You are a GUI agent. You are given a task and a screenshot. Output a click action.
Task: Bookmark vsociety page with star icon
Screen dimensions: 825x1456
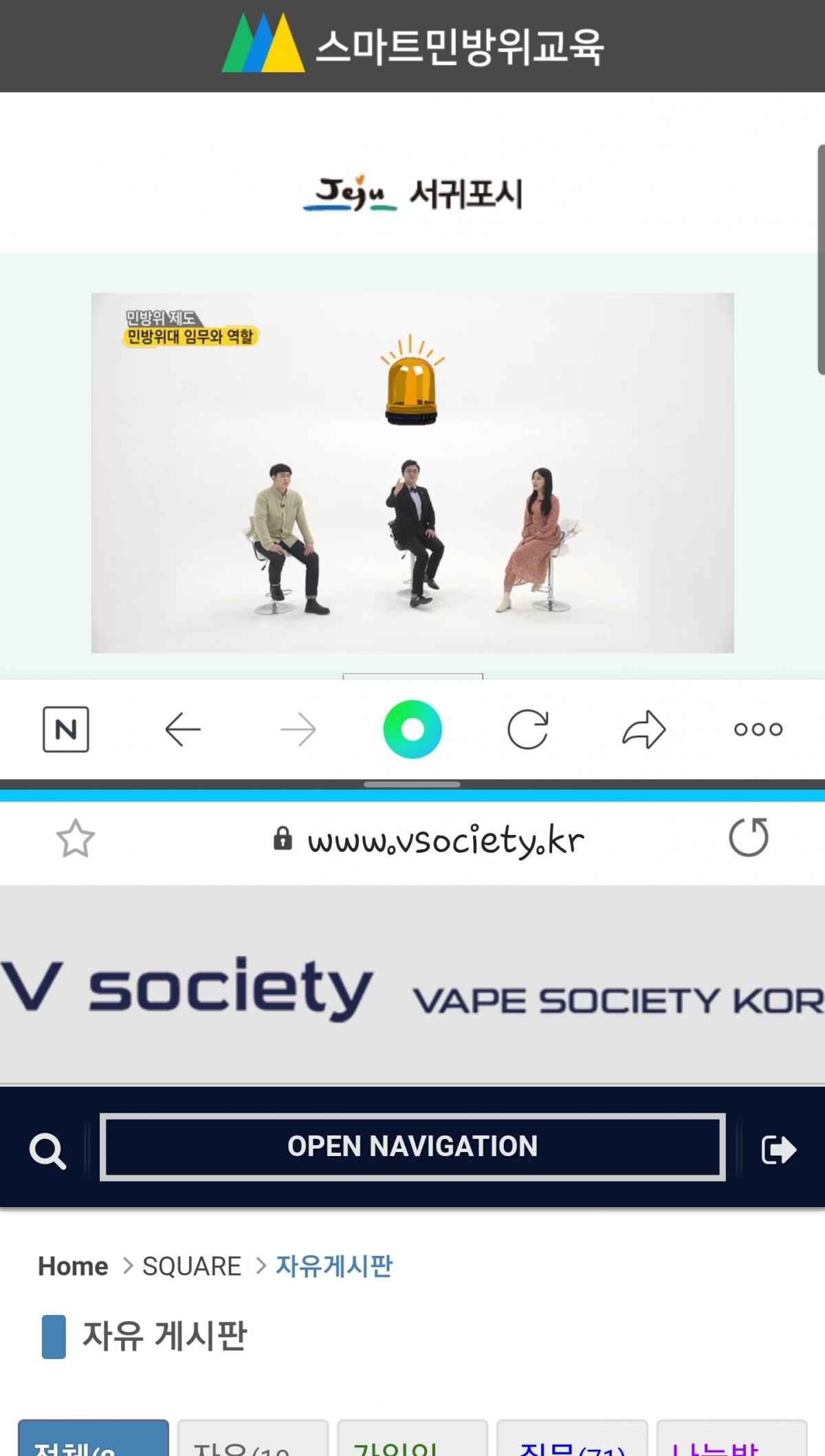coord(75,838)
